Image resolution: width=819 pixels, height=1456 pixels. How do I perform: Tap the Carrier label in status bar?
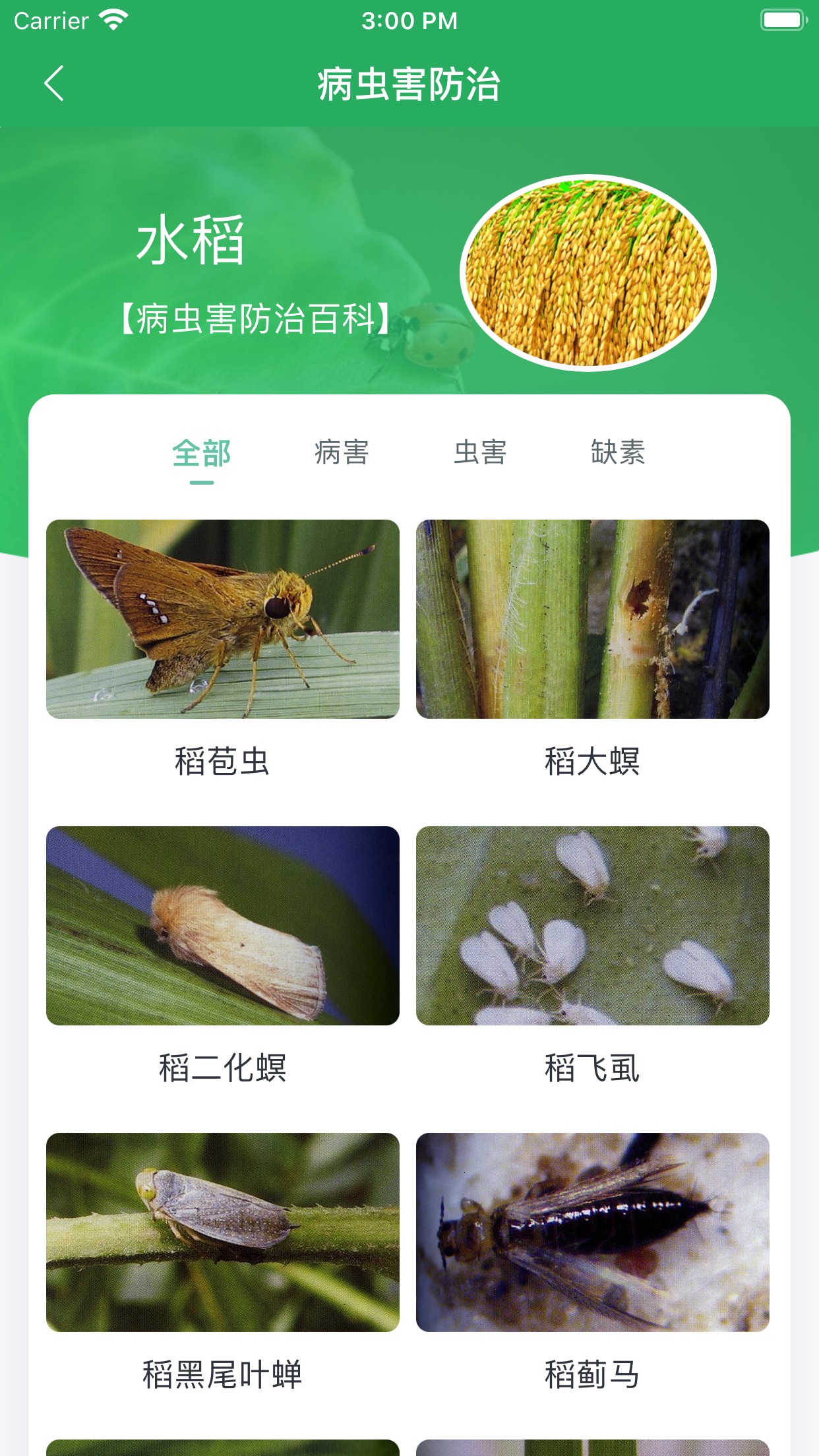point(49,20)
